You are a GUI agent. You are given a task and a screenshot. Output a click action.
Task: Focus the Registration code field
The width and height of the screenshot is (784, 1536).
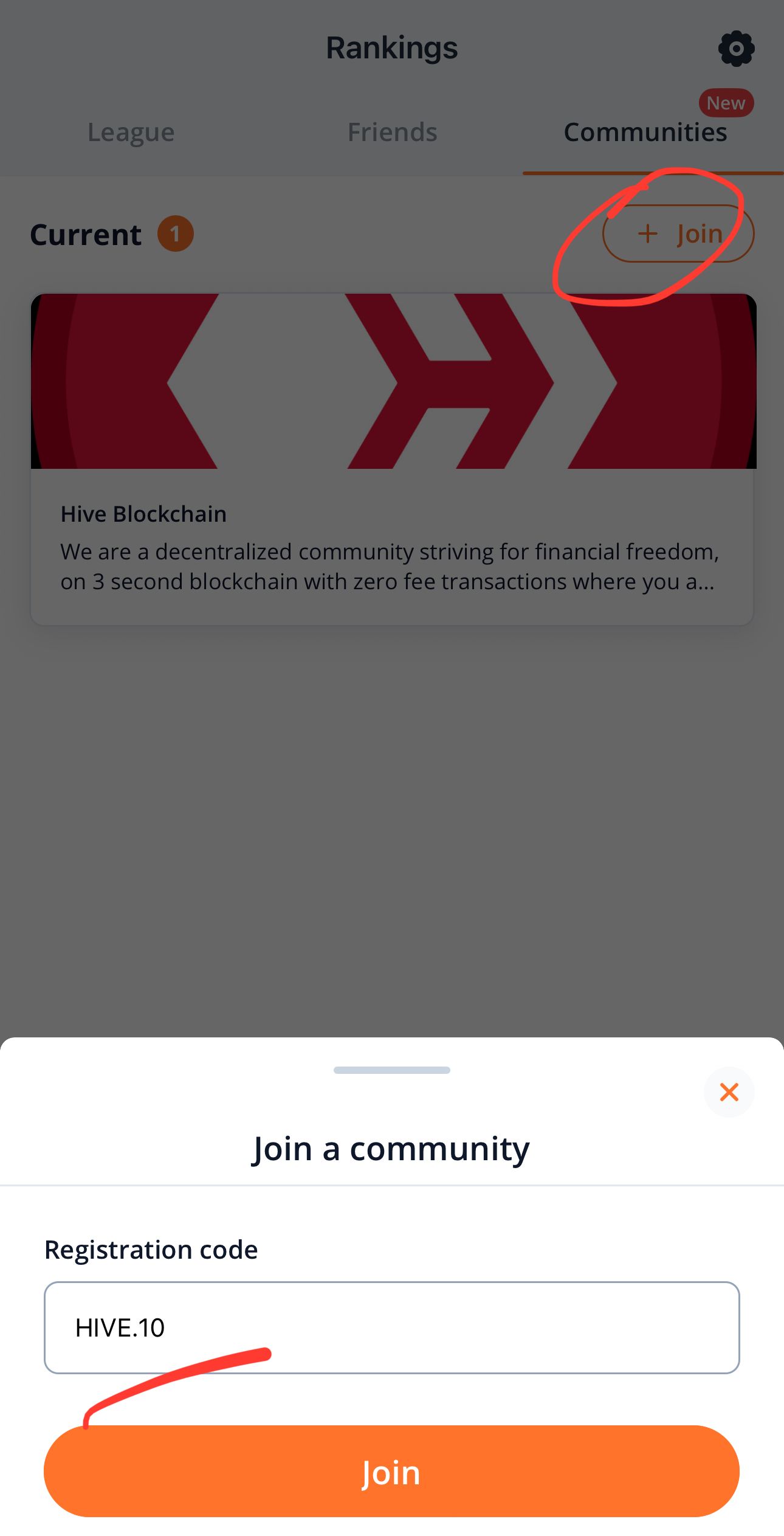click(392, 1327)
